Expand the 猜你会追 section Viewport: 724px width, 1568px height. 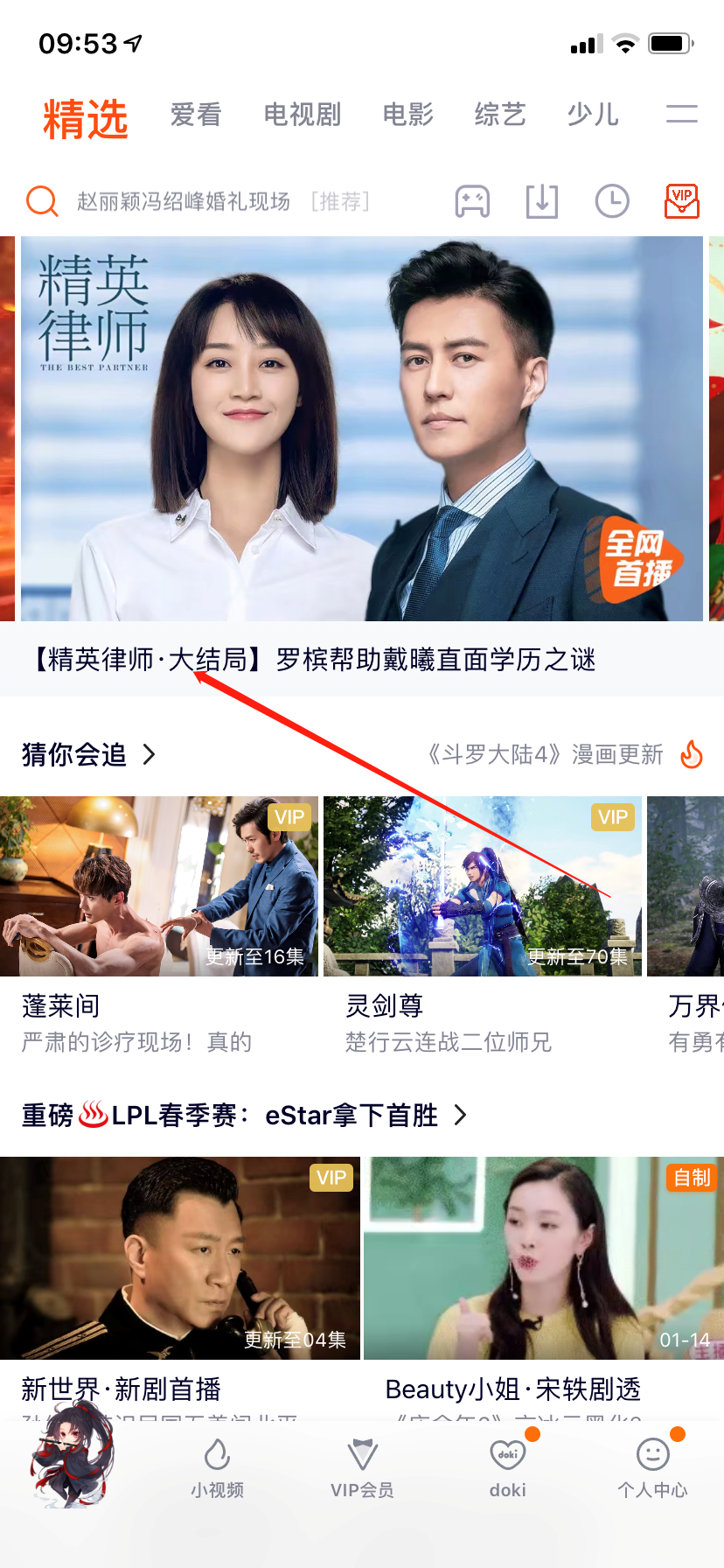coord(87,754)
